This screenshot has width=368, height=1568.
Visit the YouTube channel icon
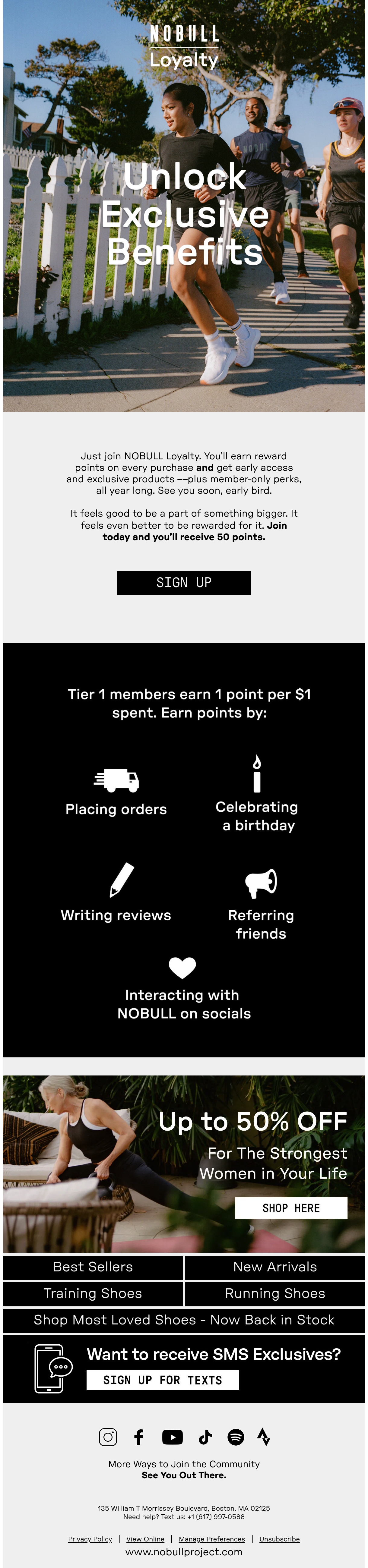173,1437
